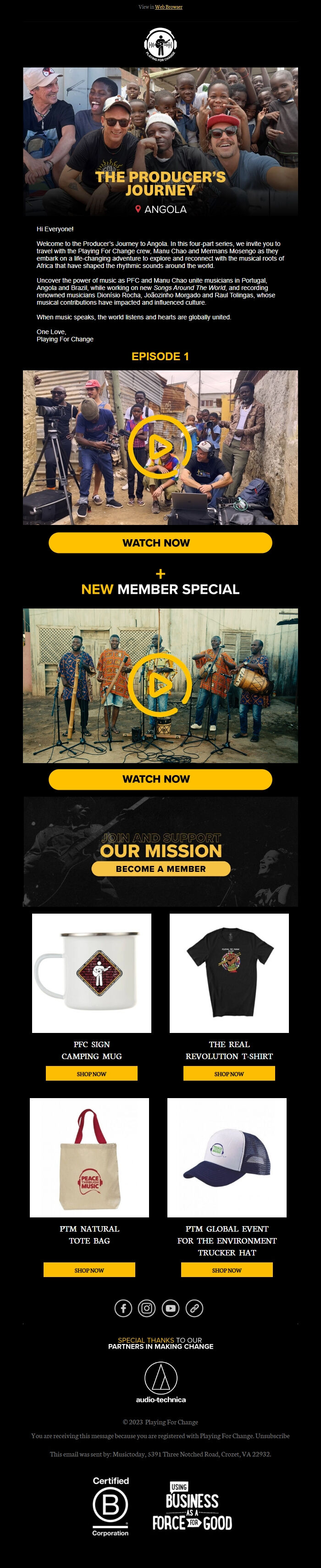Tap the Unsubscribe link
Viewport: 321px width, 1568px height.
coord(272,1436)
